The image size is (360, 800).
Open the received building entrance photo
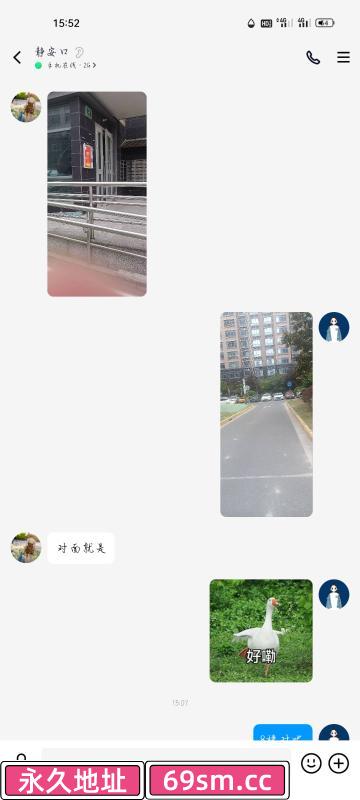(97, 194)
